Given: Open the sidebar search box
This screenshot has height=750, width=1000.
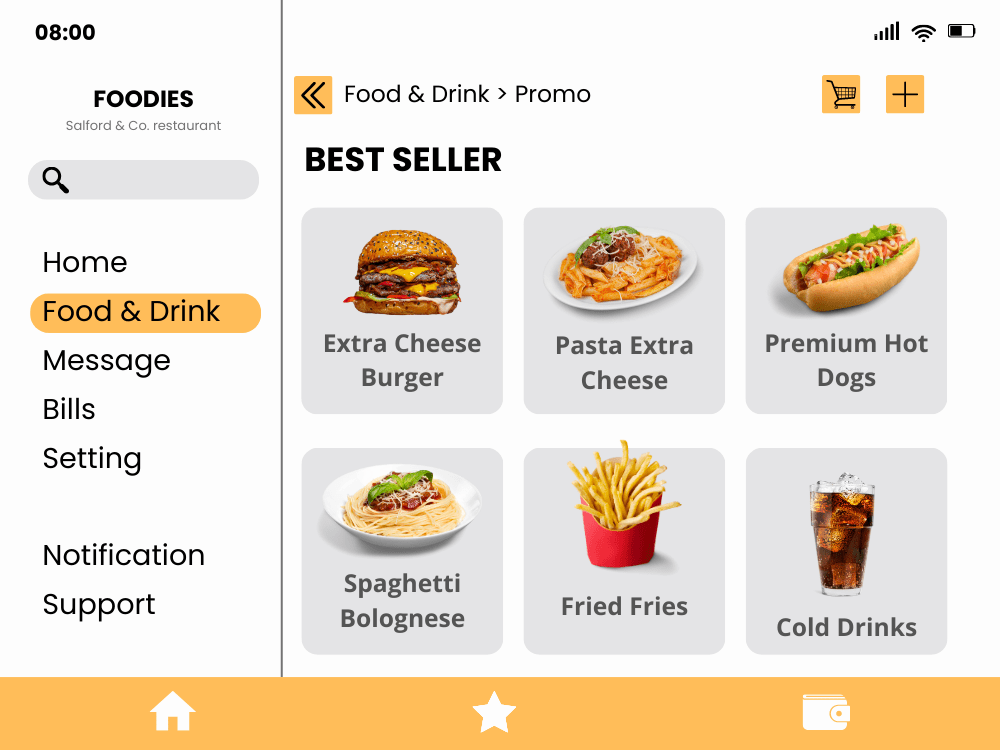Looking at the screenshot, I should point(143,180).
